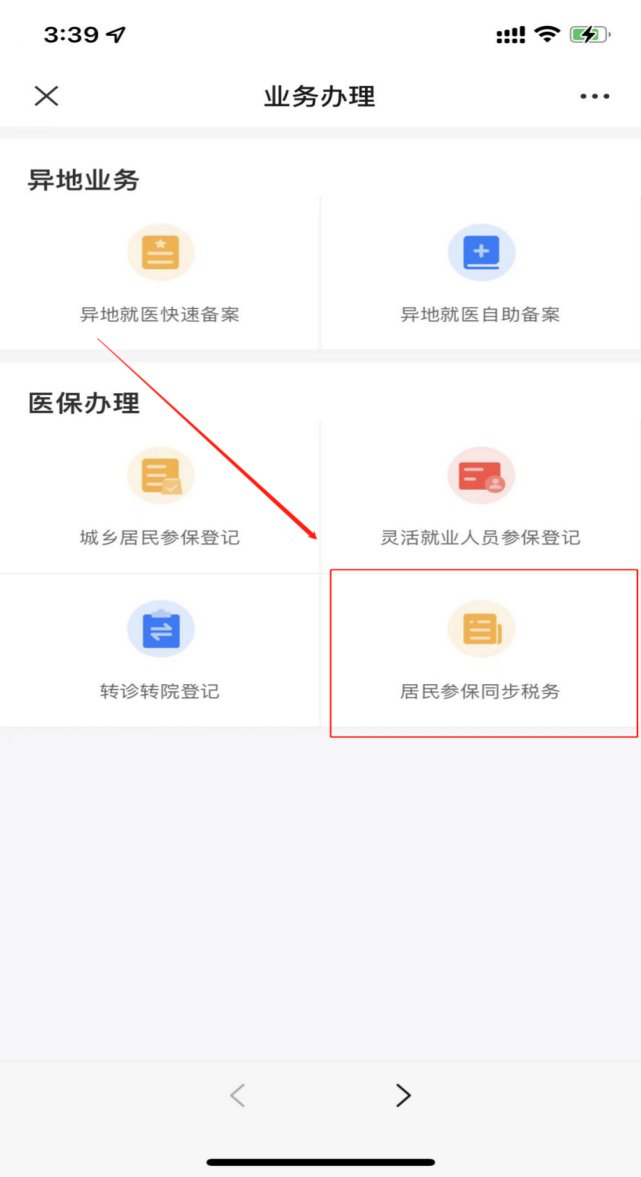This screenshot has height=1177, width=641.
Task: Go back with the left arrow
Action: (237, 1095)
